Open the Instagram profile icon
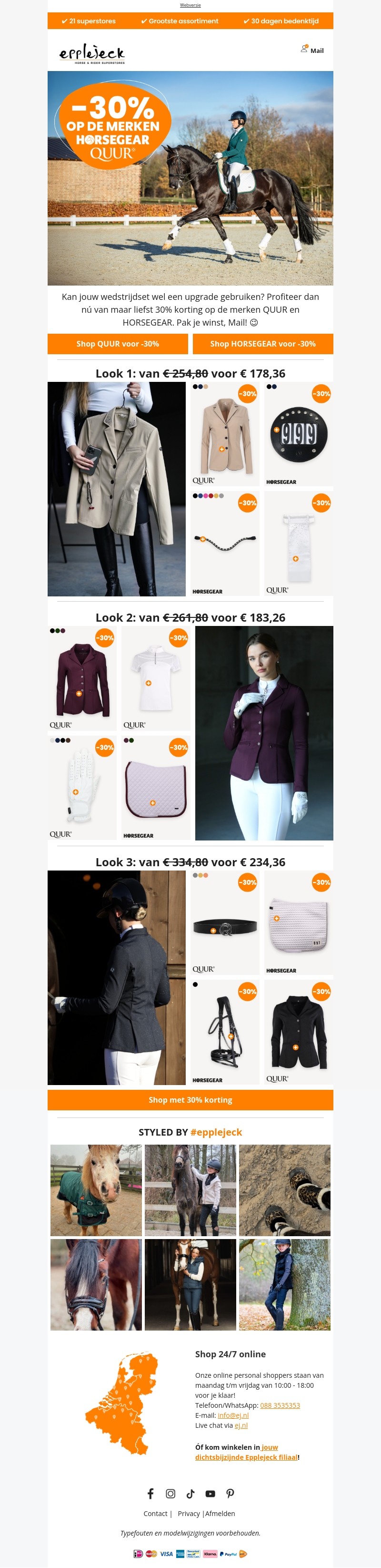381x1568 pixels. (171, 1494)
